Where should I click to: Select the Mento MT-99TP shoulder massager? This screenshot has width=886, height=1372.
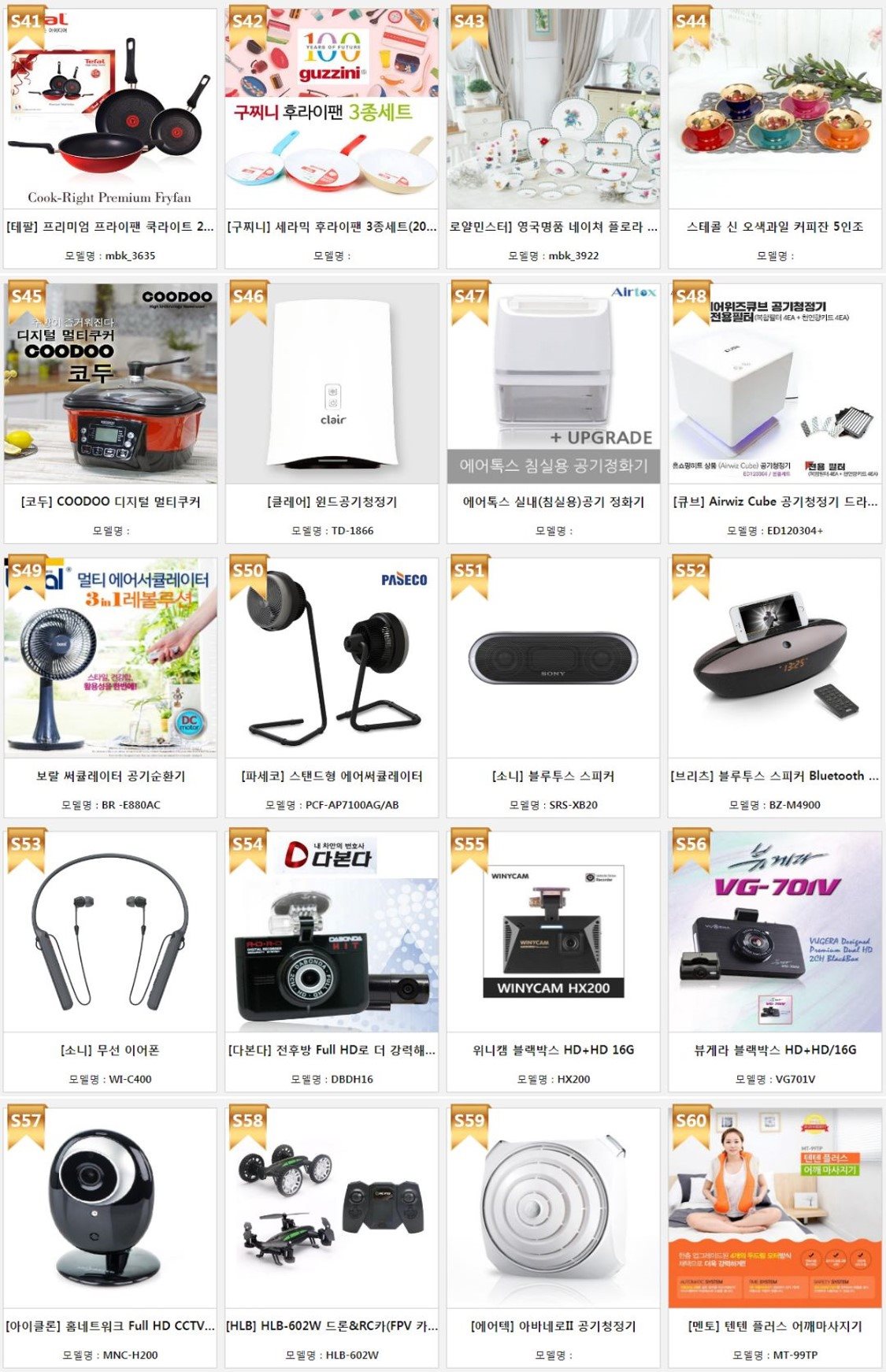pyautogui.click(x=775, y=1326)
